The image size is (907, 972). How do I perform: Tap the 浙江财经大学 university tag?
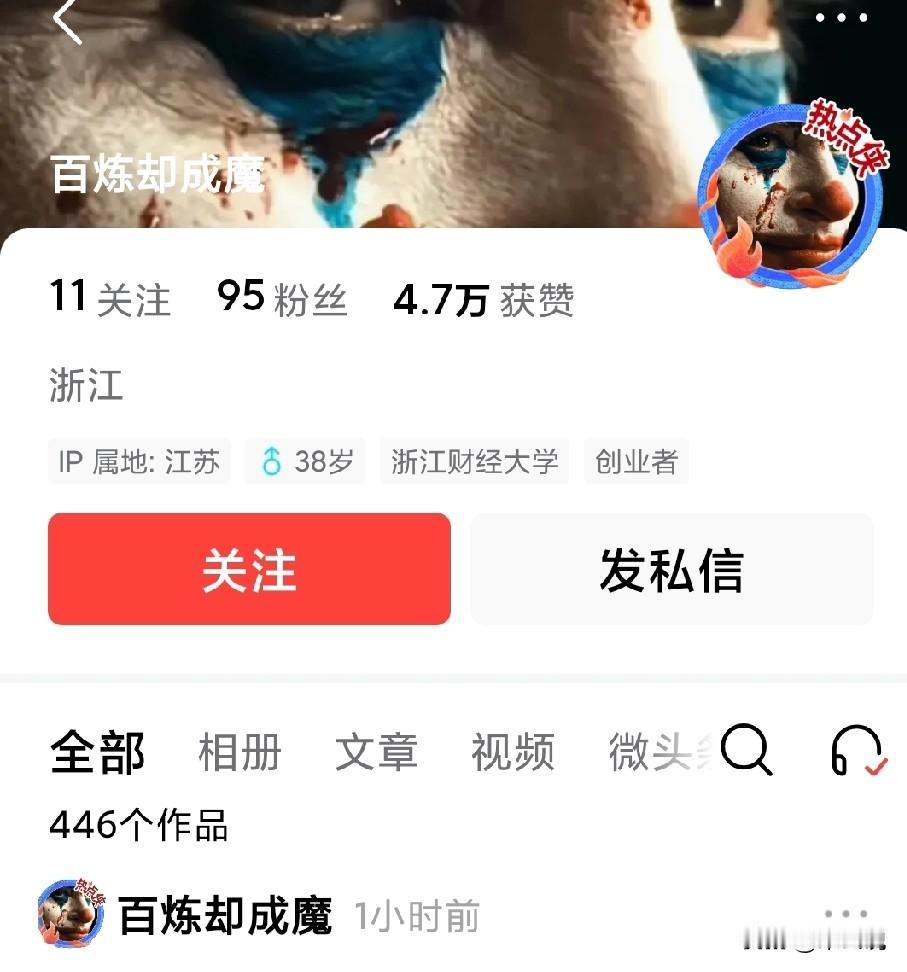[474, 461]
